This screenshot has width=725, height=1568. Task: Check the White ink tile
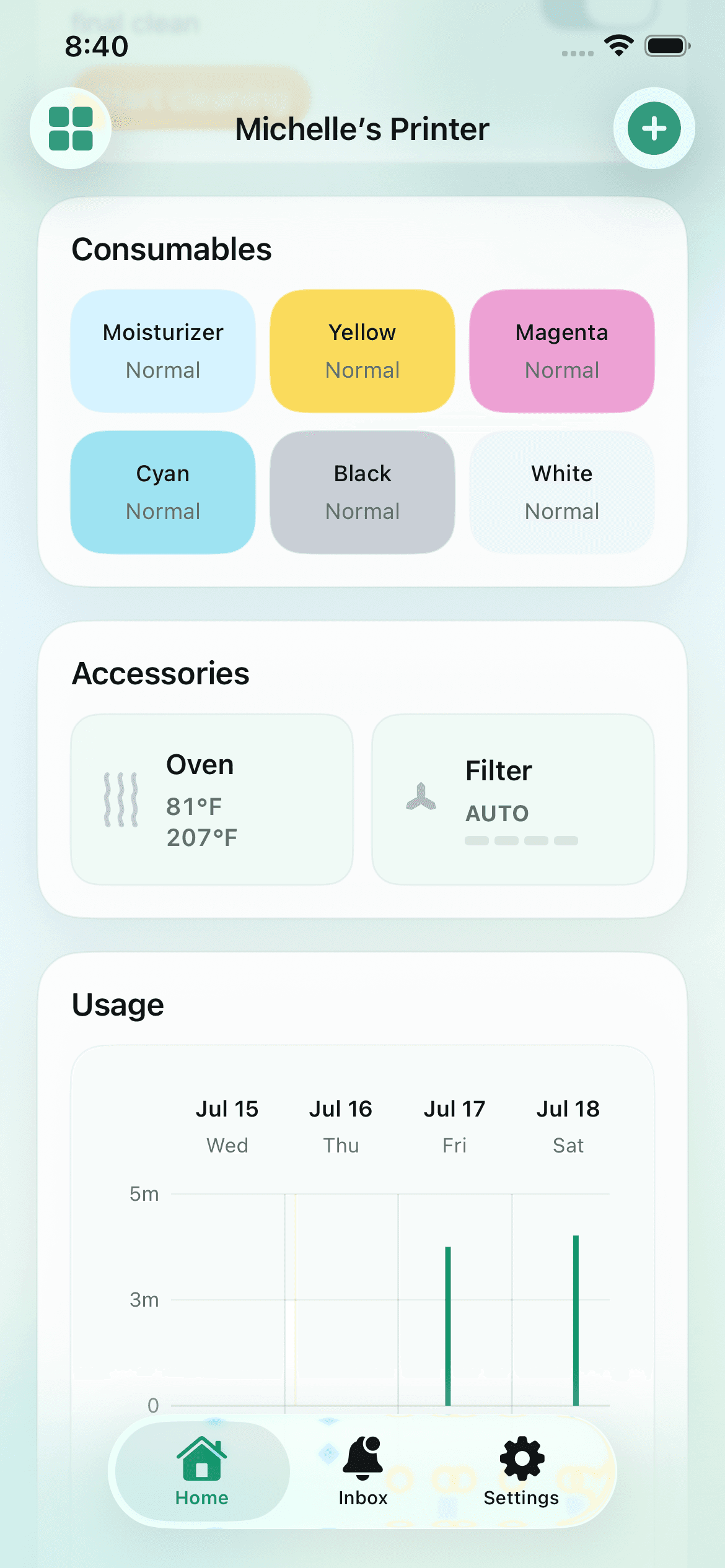[562, 492]
